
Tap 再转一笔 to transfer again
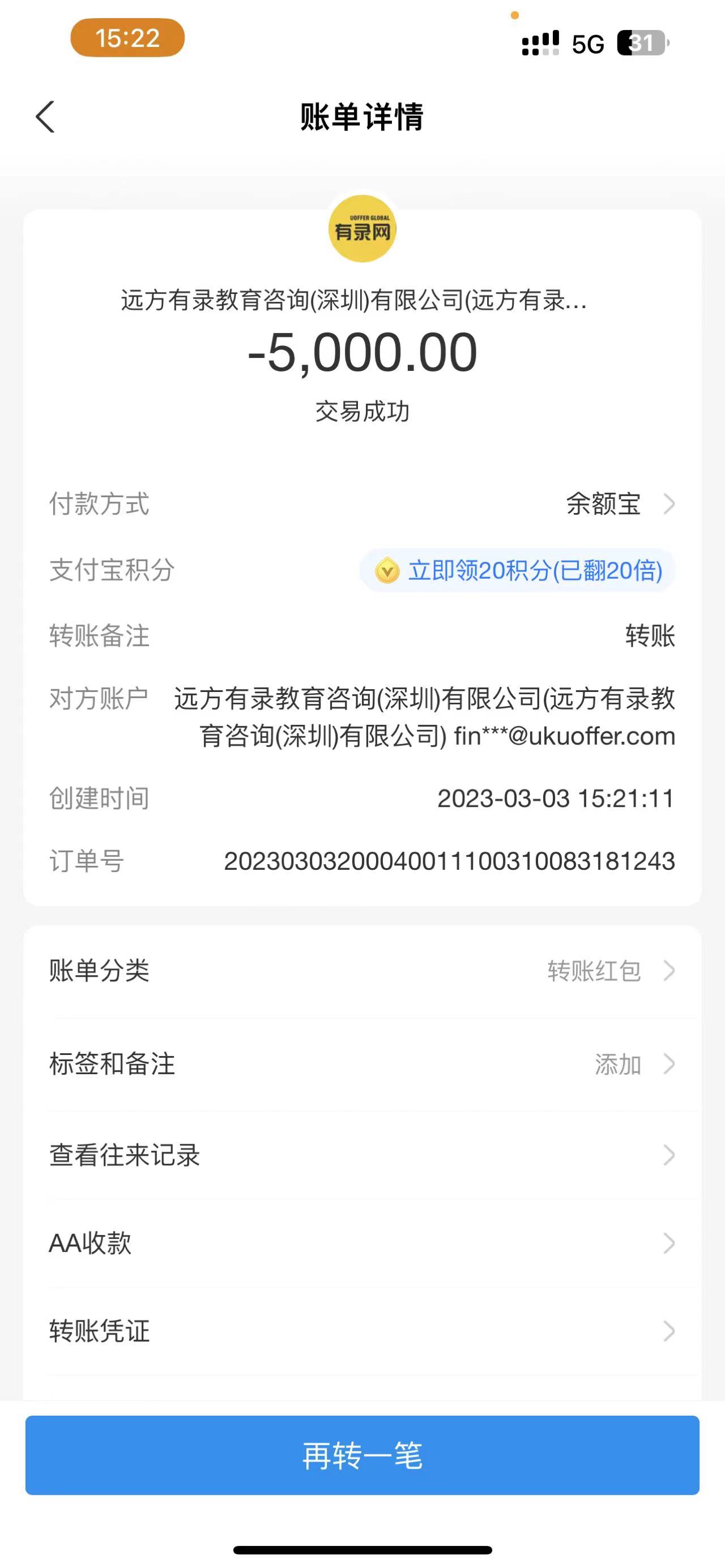click(362, 1455)
